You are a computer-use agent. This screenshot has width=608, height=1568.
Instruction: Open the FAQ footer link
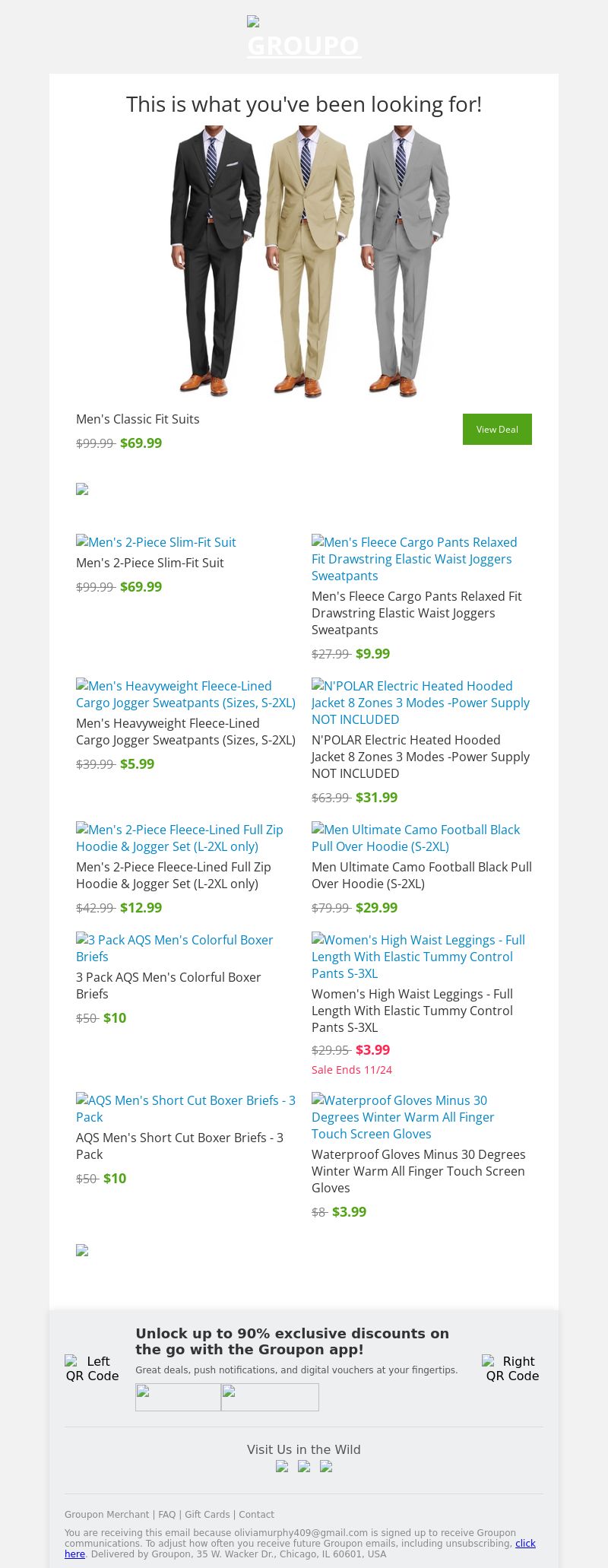[166, 1514]
